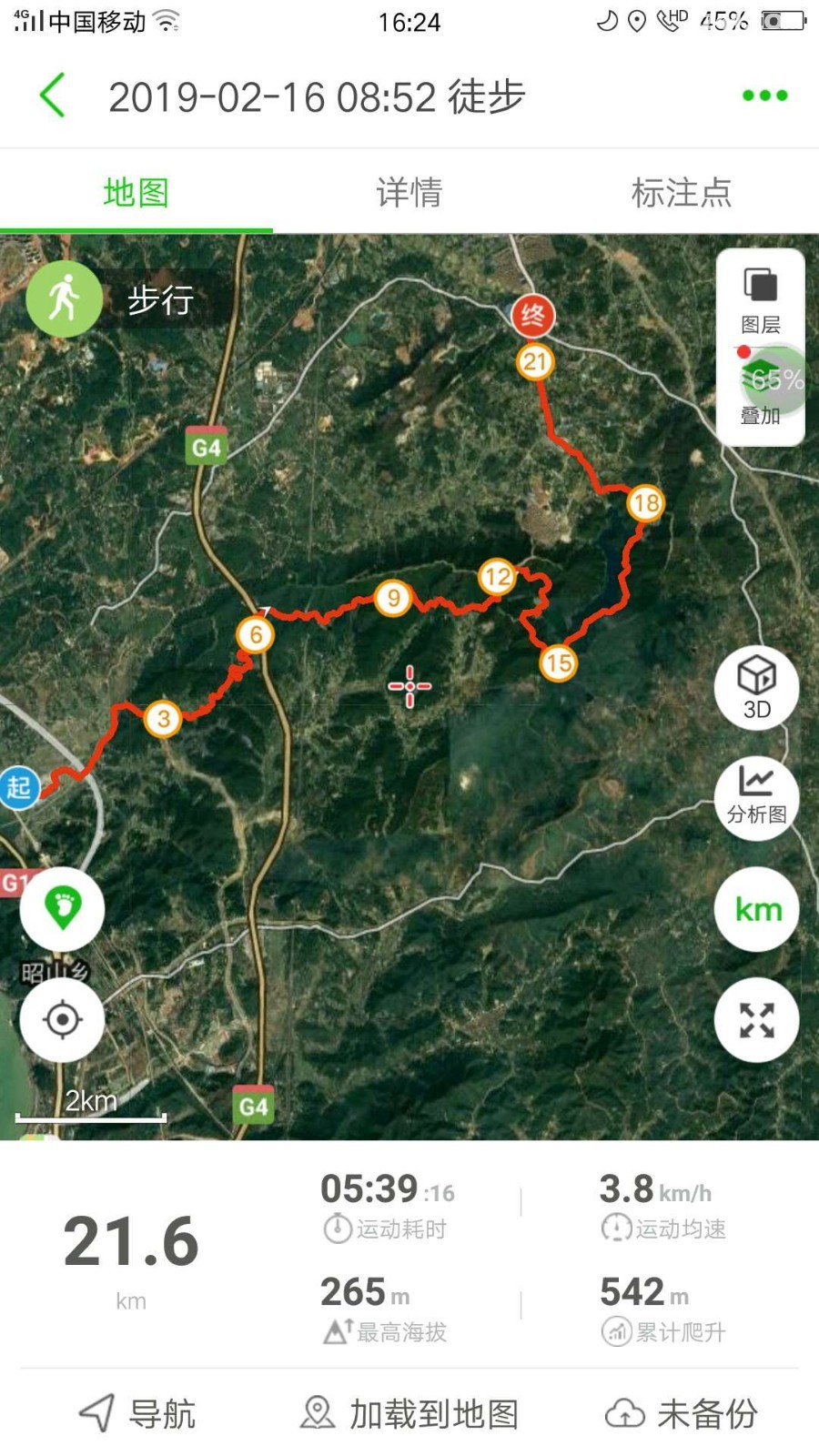The width and height of the screenshot is (819, 1456).
Task: Expand the map to fullscreen
Action: tap(757, 1020)
